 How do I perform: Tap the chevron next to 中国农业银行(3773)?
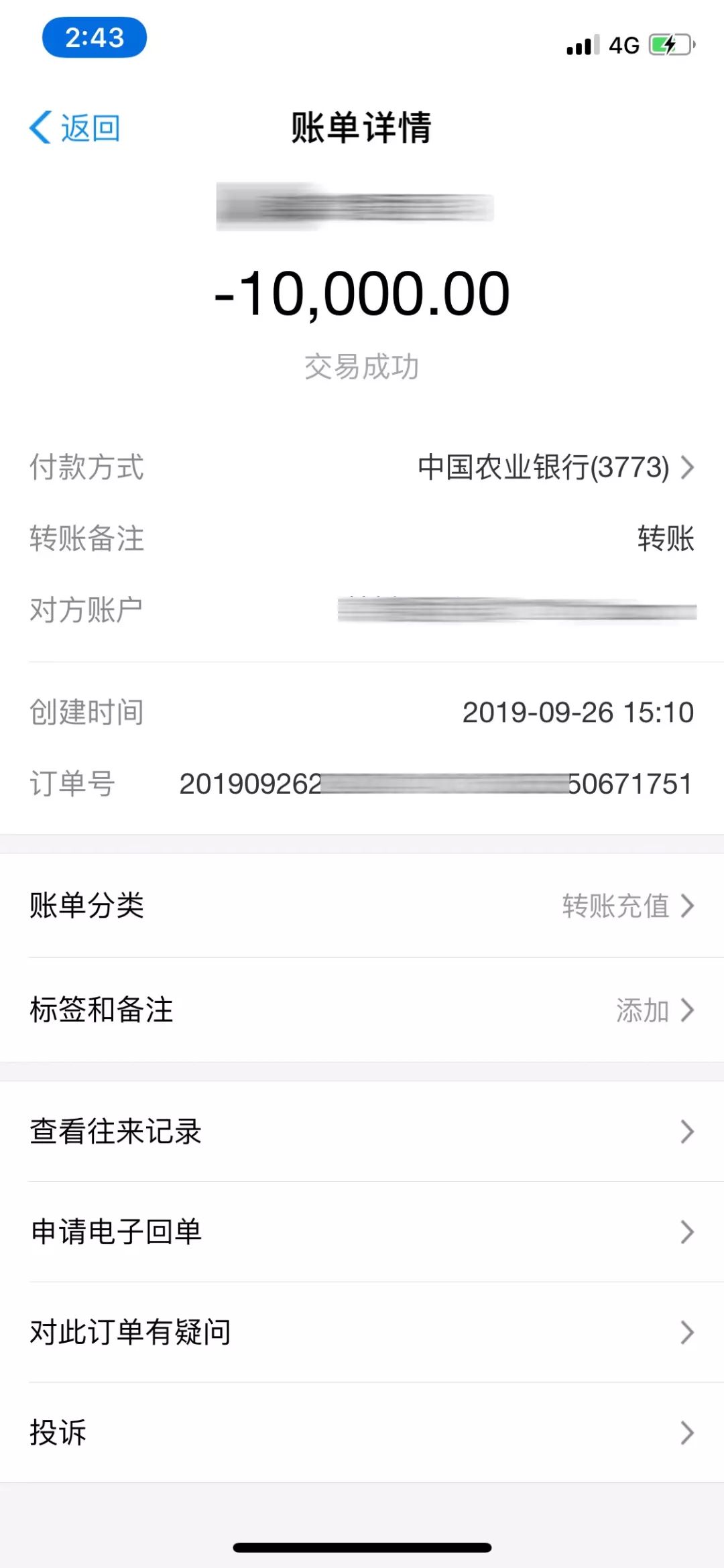(688, 468)
